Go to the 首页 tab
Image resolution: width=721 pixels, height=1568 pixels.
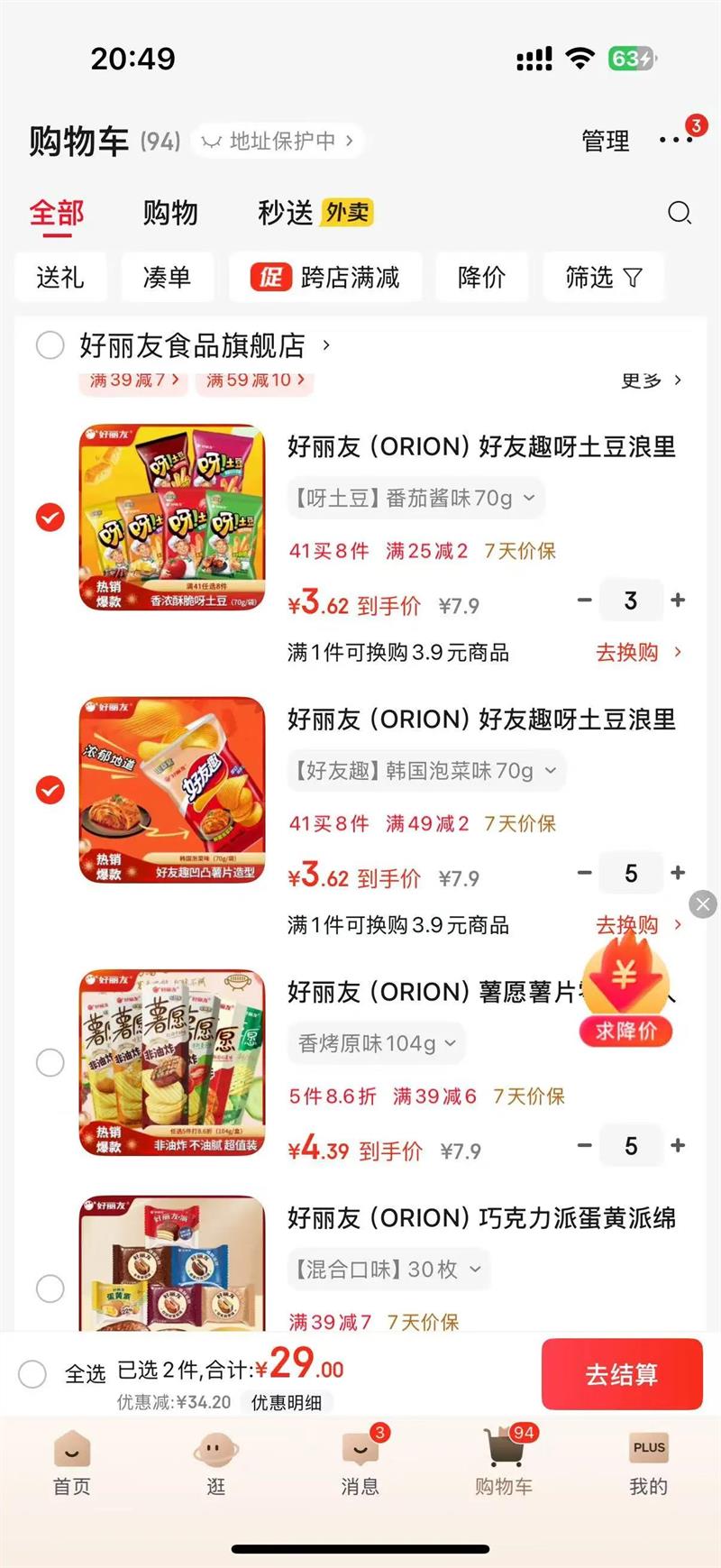pos(72,1464)
